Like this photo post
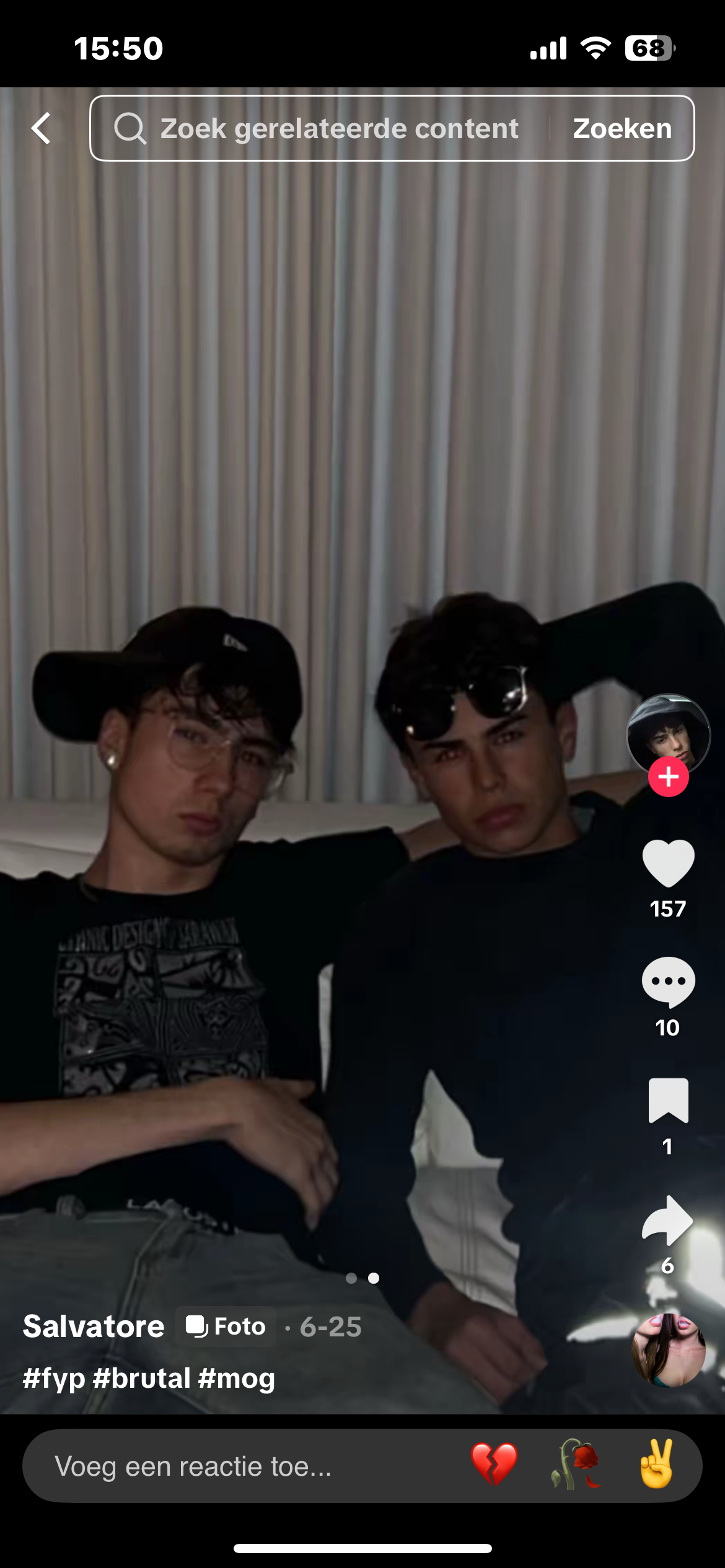This screenshot has width=725, height=1568. tap(668, 863)
